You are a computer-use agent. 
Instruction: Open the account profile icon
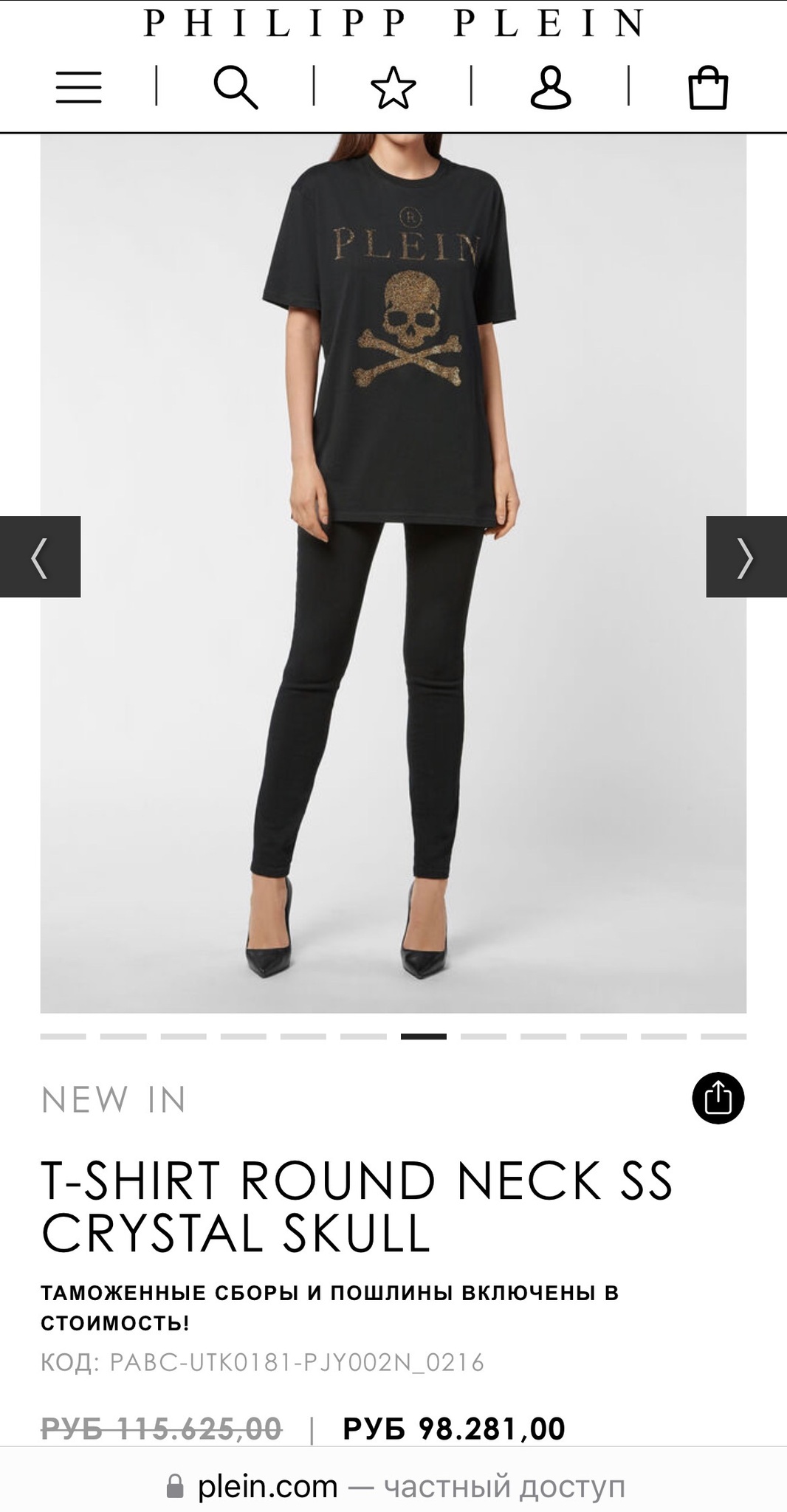[551, 87]
